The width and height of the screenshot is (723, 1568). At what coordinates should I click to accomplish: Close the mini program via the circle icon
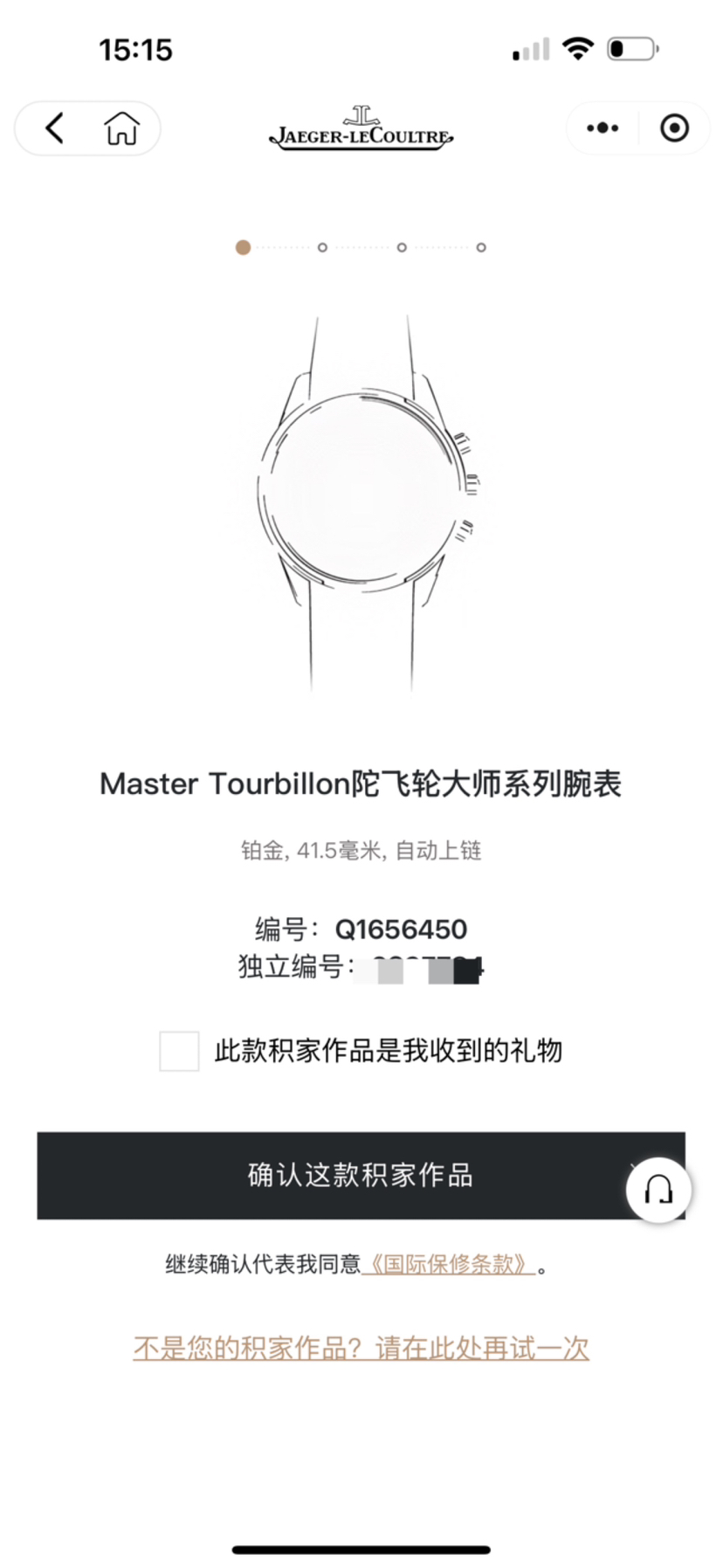[x=674, y=128]
